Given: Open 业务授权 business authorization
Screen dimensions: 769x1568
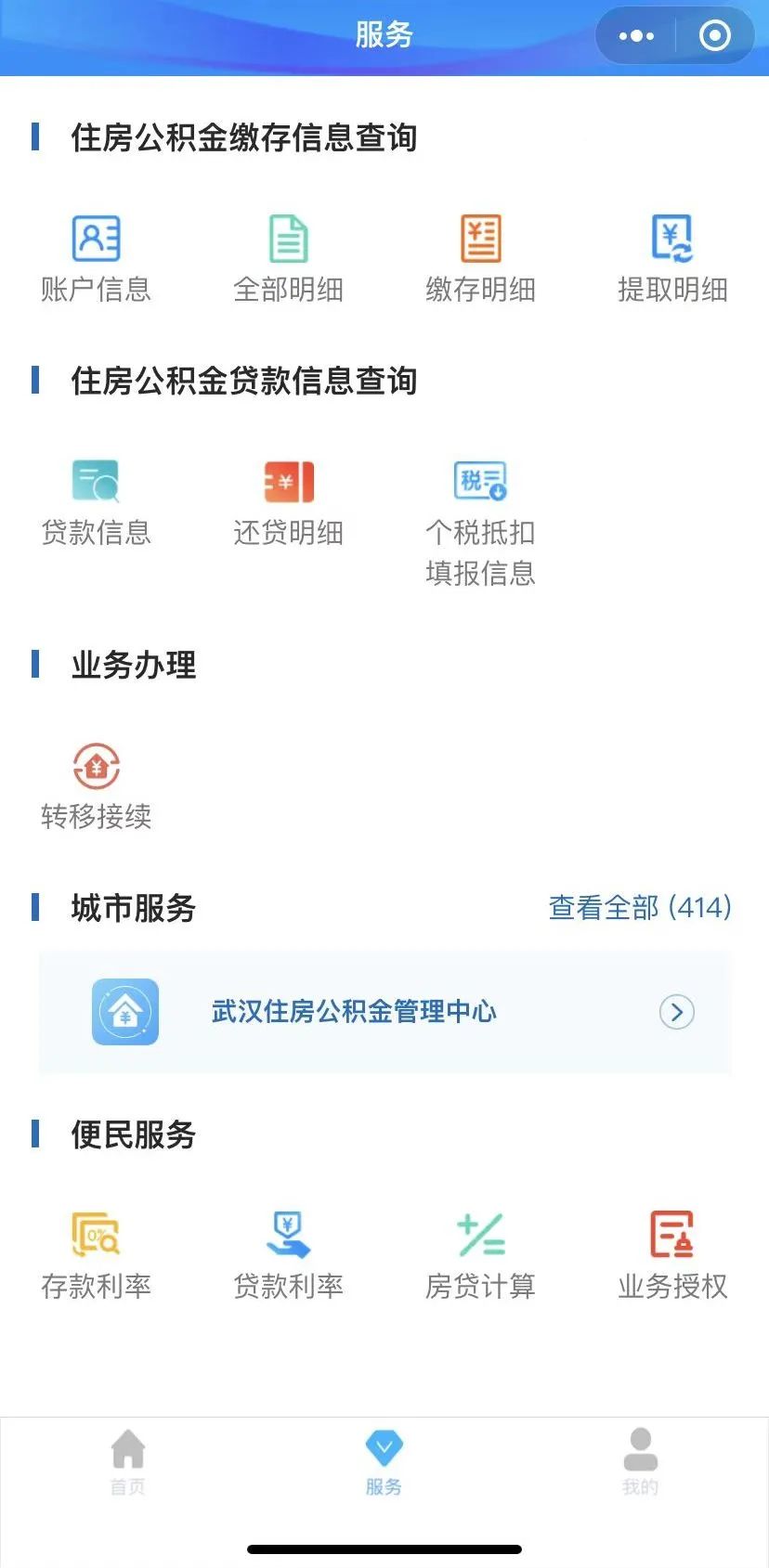Looking at the screenshot, I should point(672,1255).
